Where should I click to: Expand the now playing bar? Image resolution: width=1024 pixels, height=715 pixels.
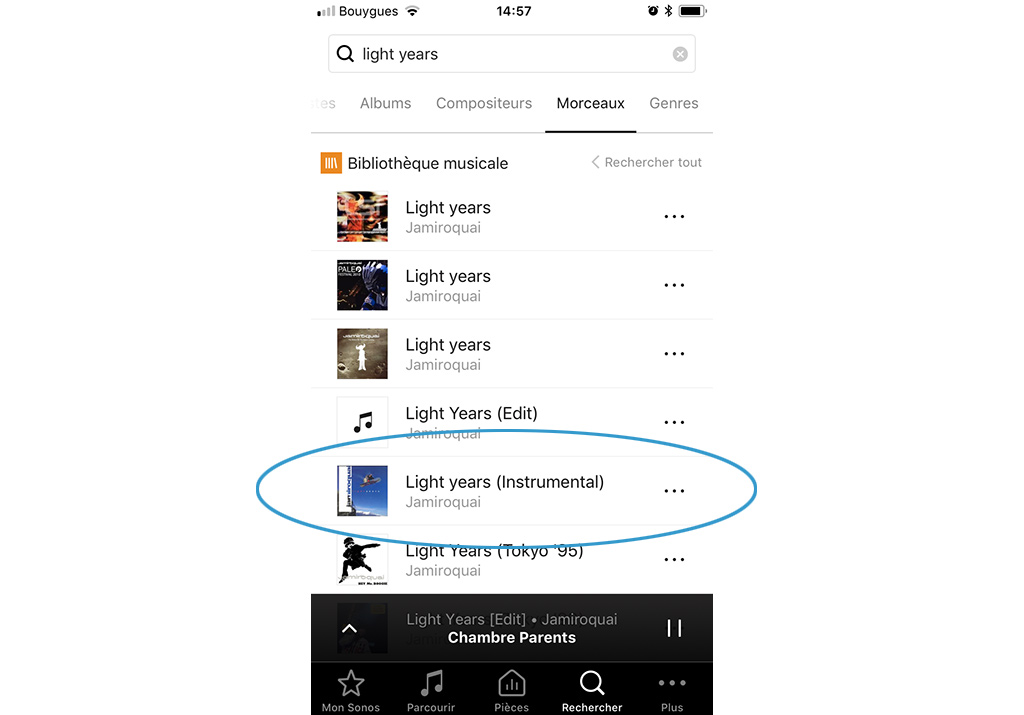tap(349, 628)
